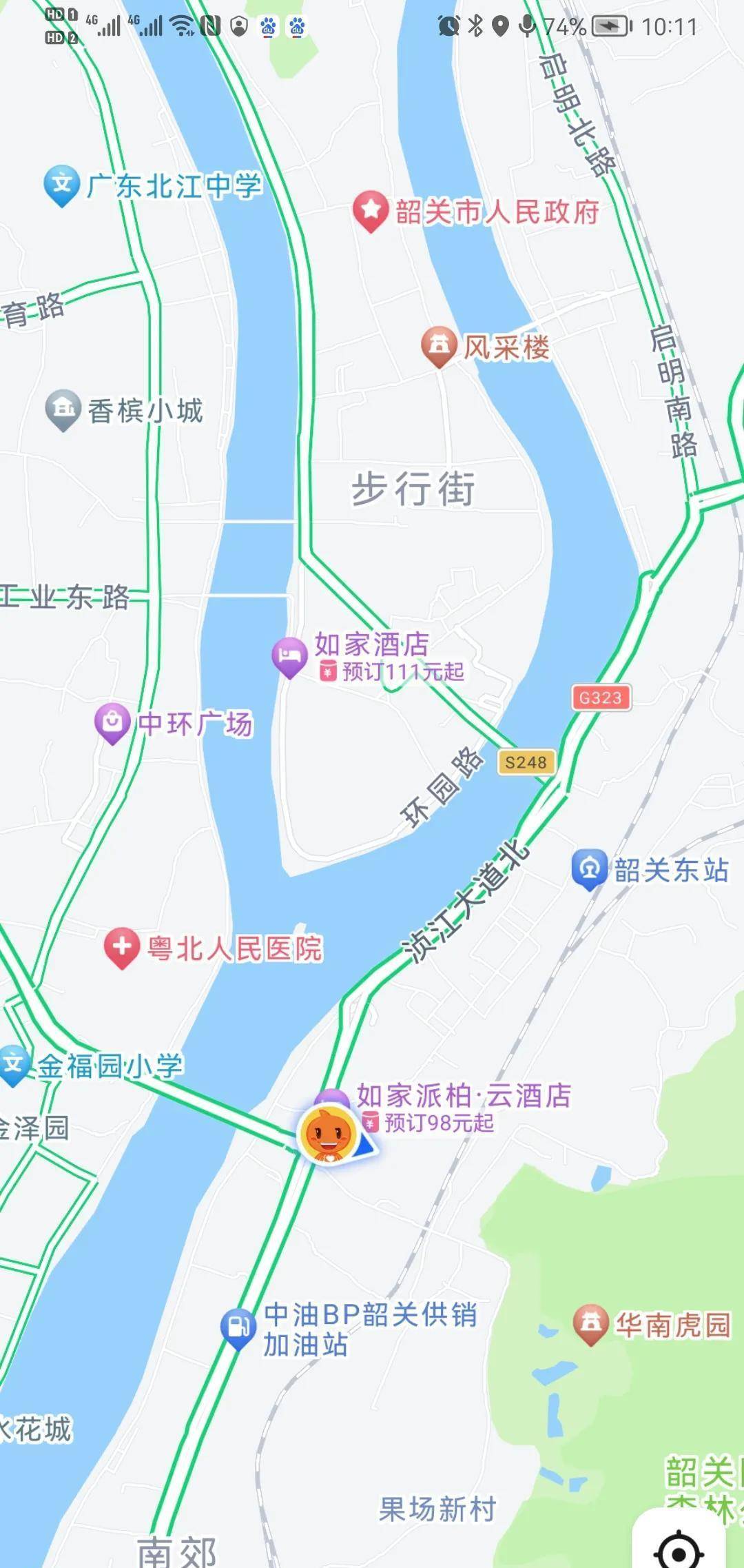744x1568 pixels.
Task: Open the 韶关东站 railway station marker
Action: pos(589,869)
